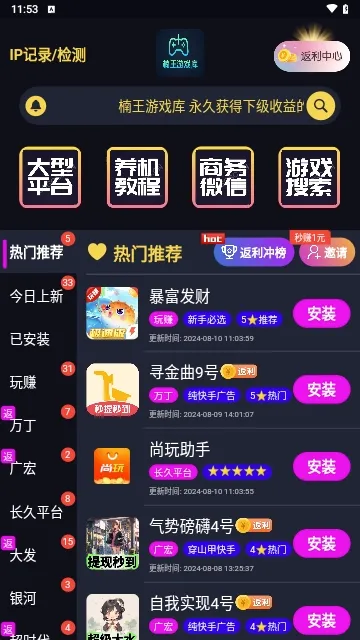Tap the 邀请 invite button
This screenshot has height=640, width=360.
coord(327,252)
